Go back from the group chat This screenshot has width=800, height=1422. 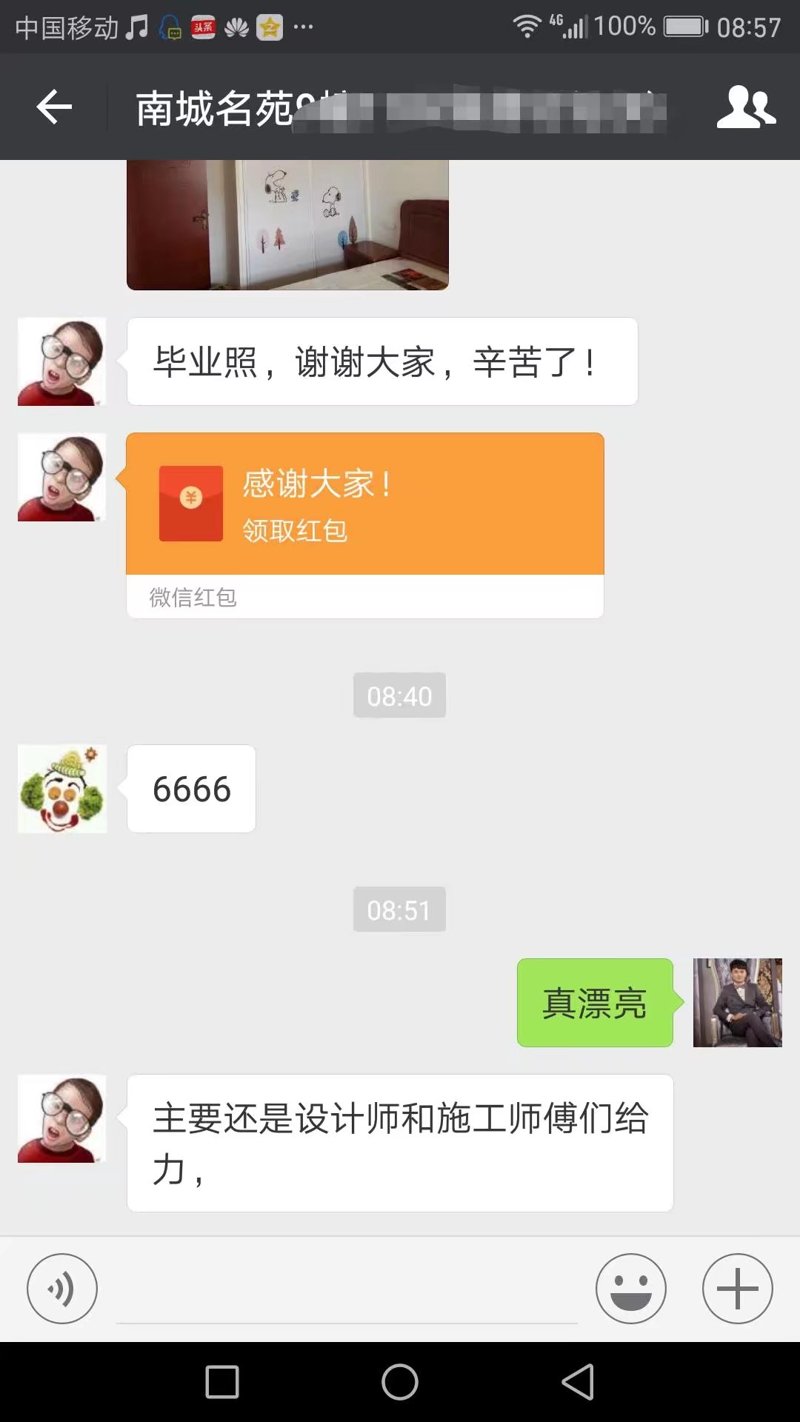tap(54, 107)
